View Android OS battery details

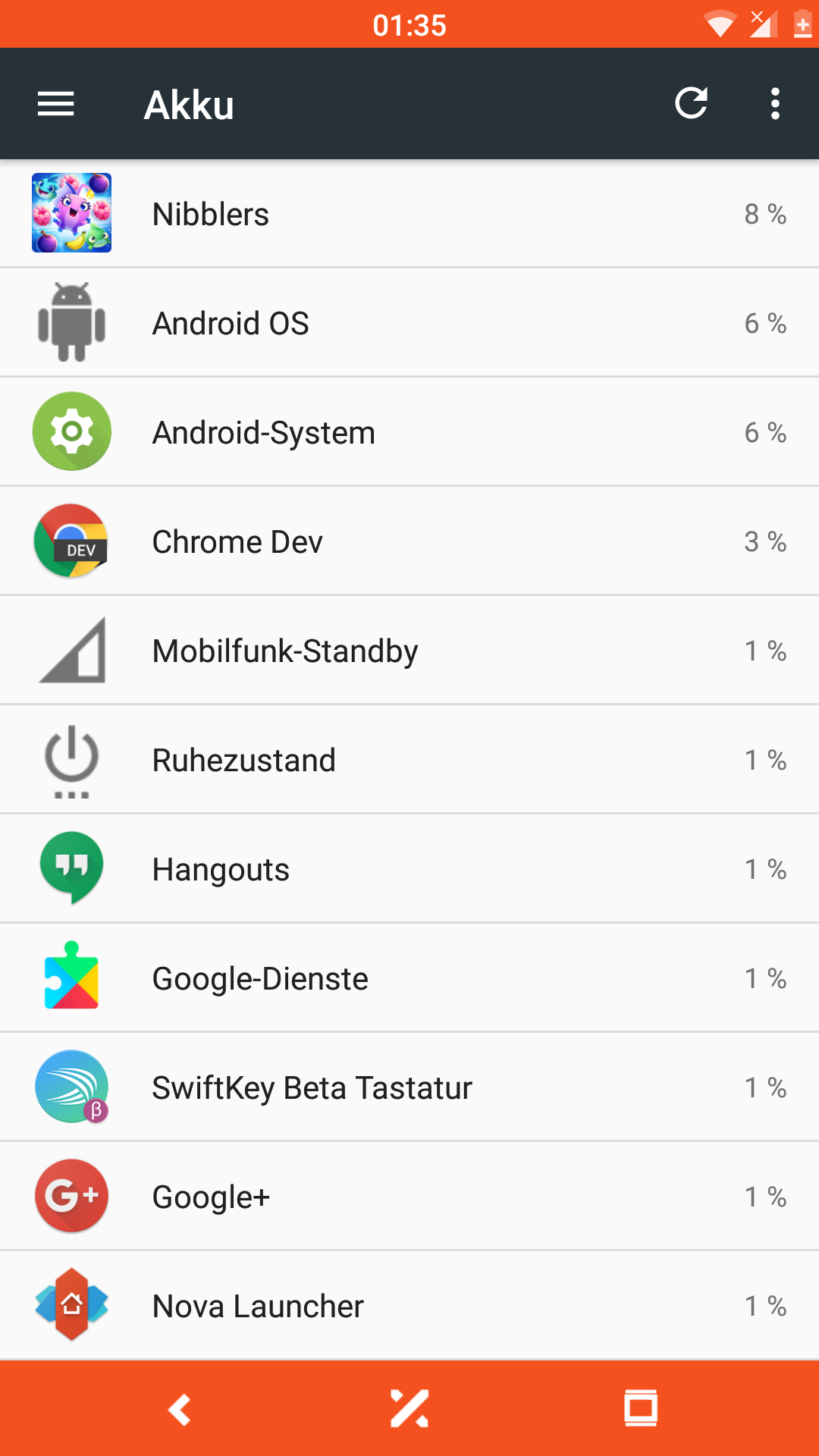point(409,323)
